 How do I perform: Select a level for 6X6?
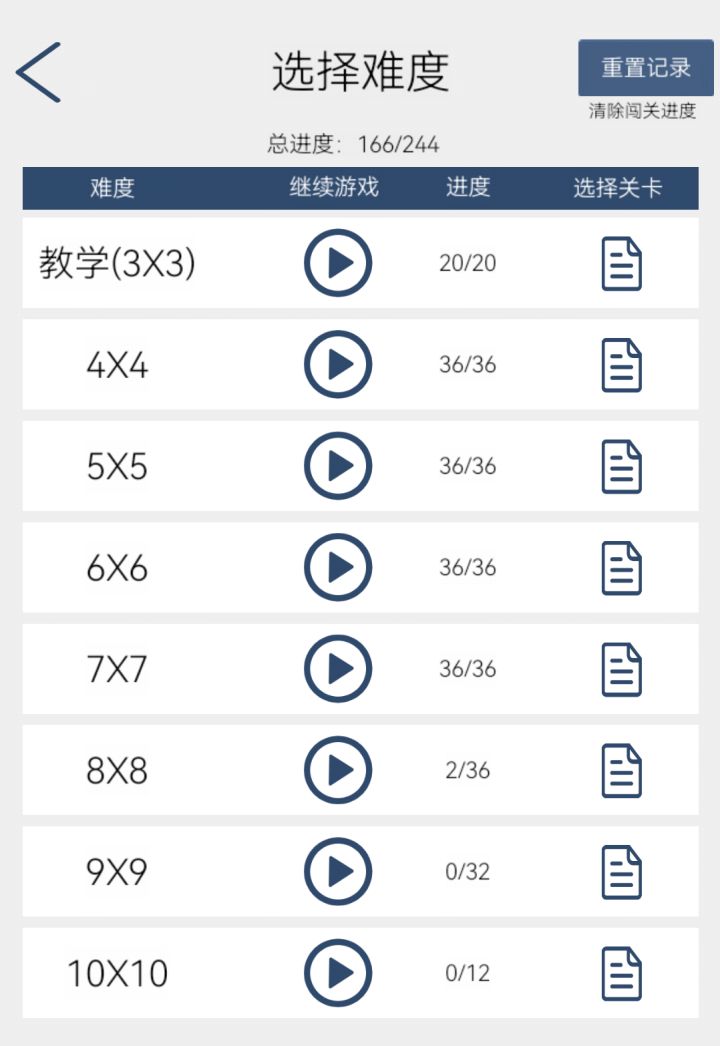pos(621,568)
